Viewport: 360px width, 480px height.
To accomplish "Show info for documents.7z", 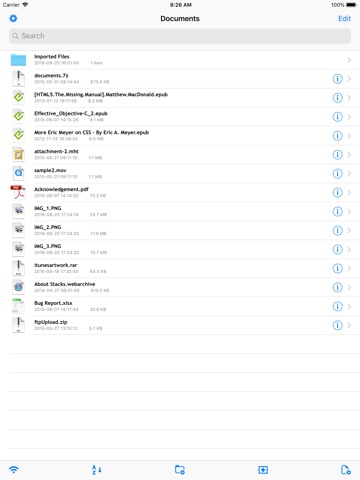I will (x=337, y=79).
